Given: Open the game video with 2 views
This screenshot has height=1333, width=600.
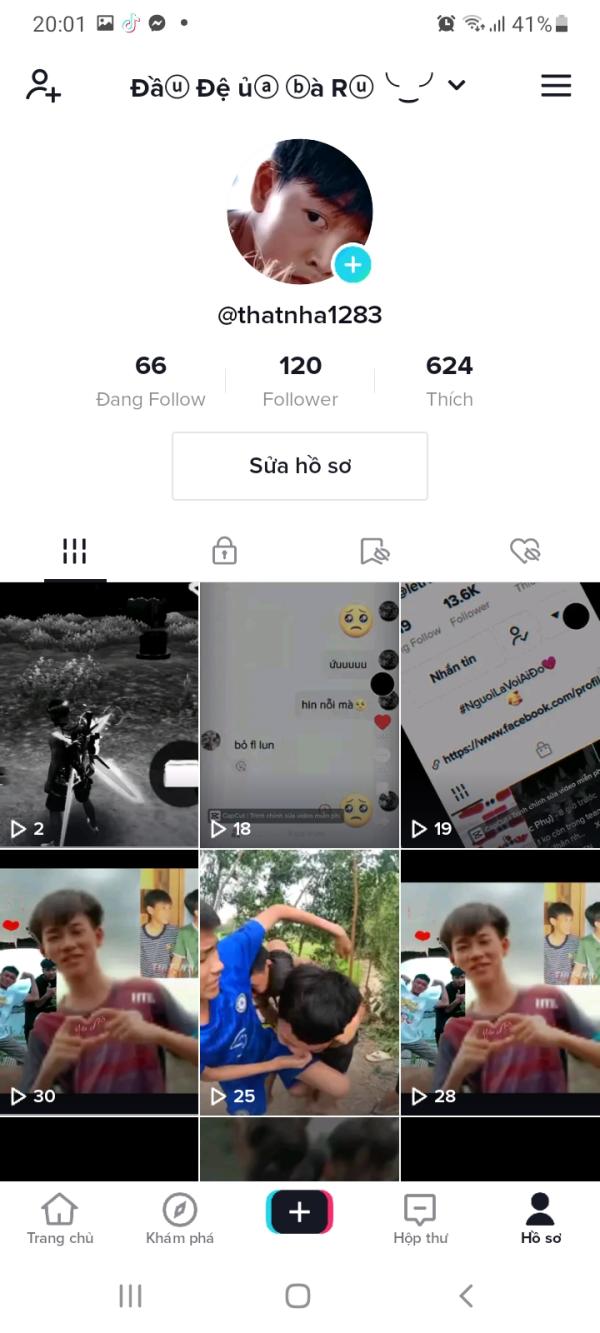Looking at the screenshot, I should 99,714.
